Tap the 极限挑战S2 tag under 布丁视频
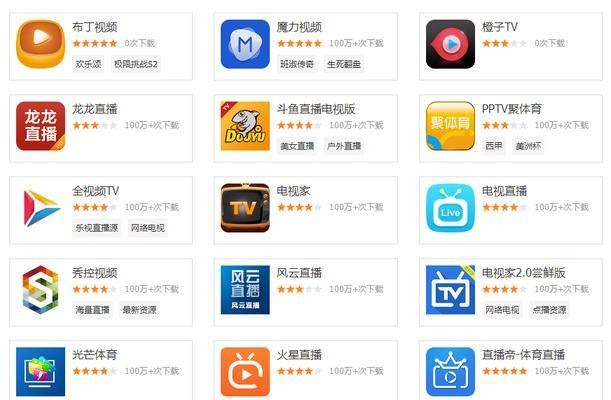 coord(136,64)
